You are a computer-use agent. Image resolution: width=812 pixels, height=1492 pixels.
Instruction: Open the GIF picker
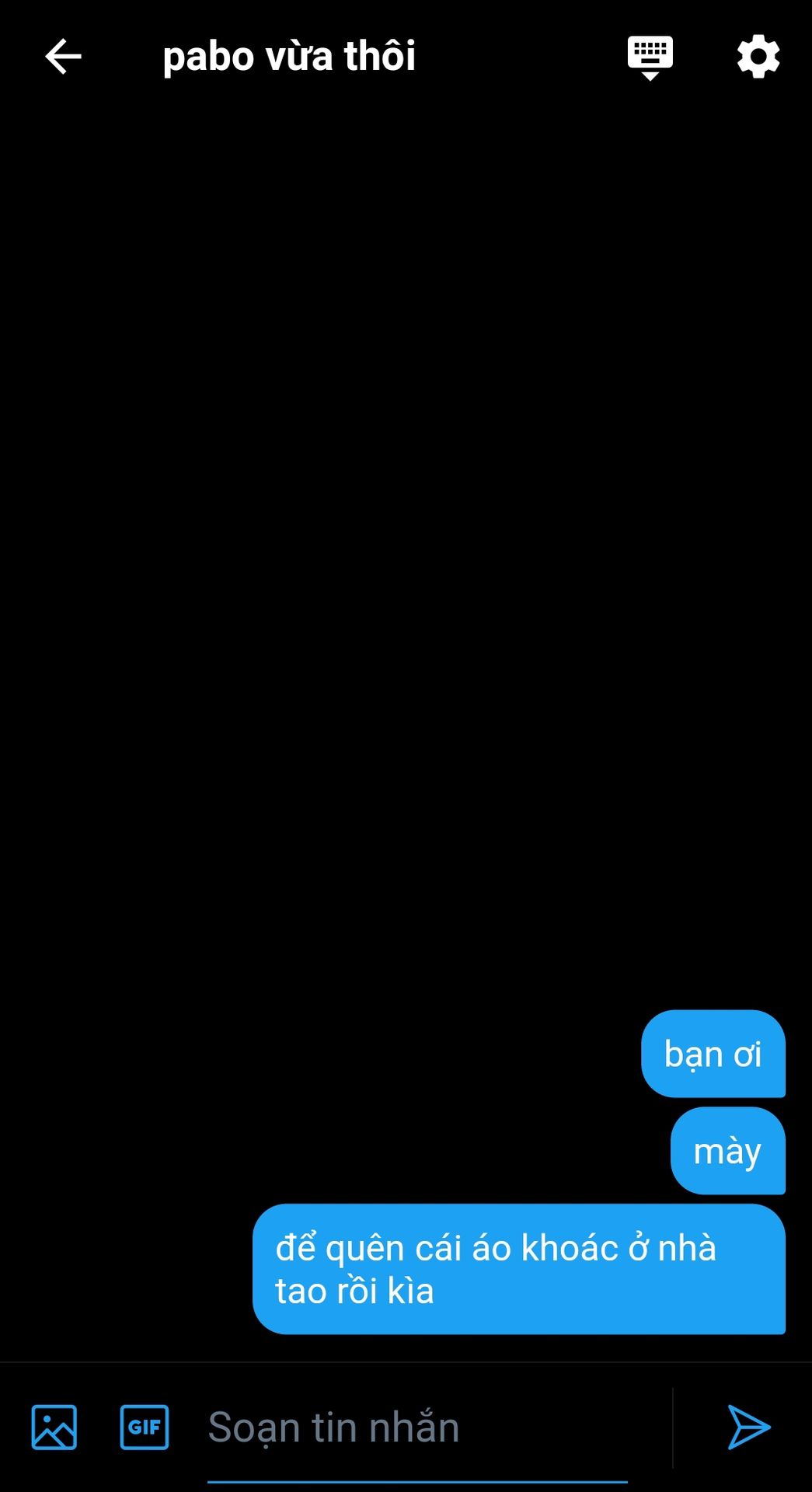pos(145,1427)
